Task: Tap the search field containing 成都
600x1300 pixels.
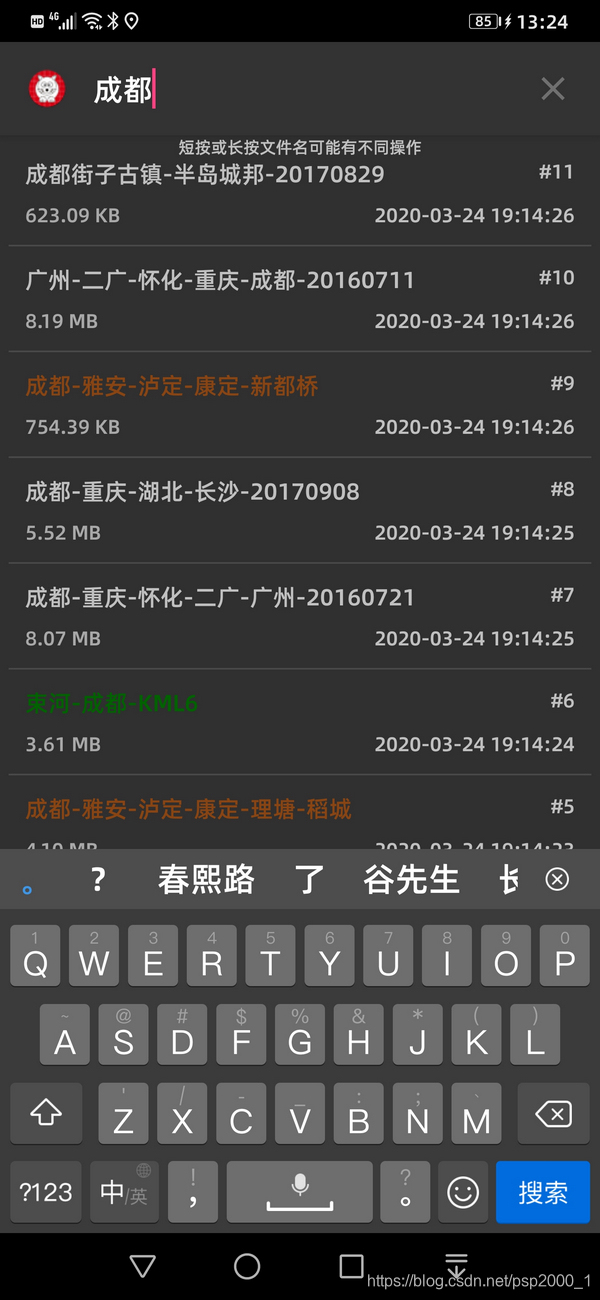Action: [300, 90]
